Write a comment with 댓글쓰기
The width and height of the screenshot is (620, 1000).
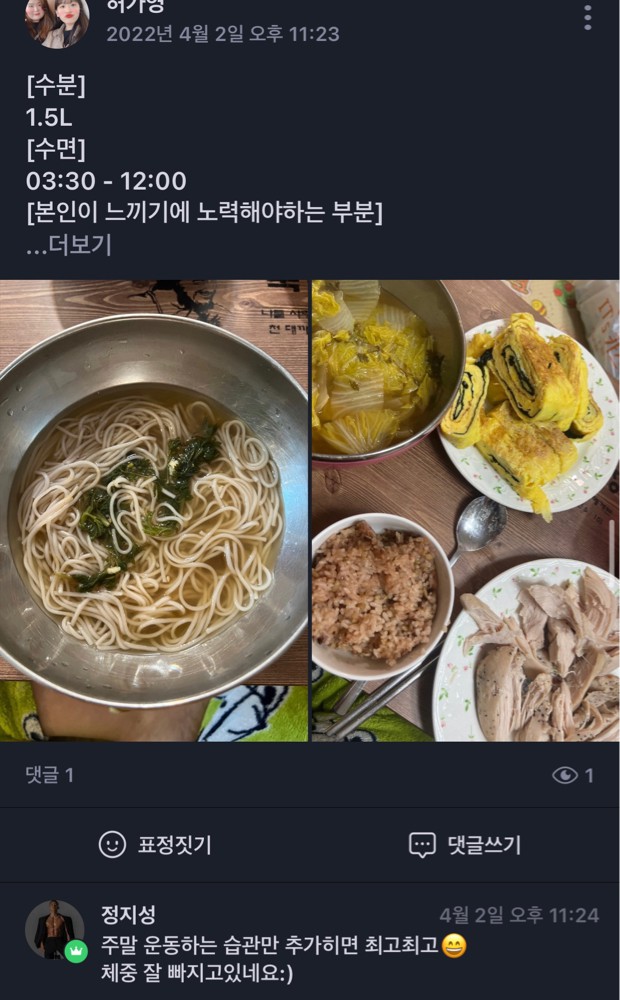(x=465, y=845)
